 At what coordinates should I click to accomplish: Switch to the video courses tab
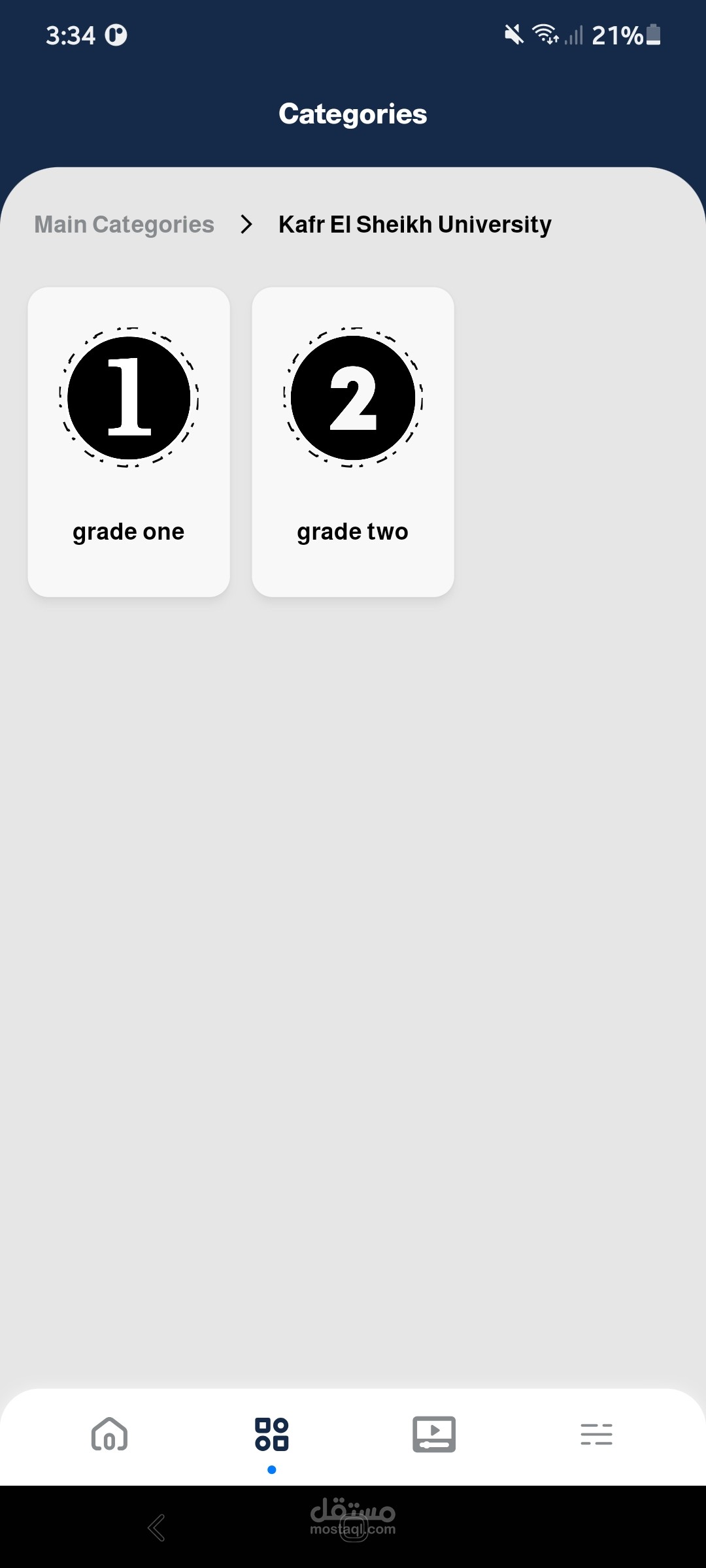click(x=434, y=1434)
